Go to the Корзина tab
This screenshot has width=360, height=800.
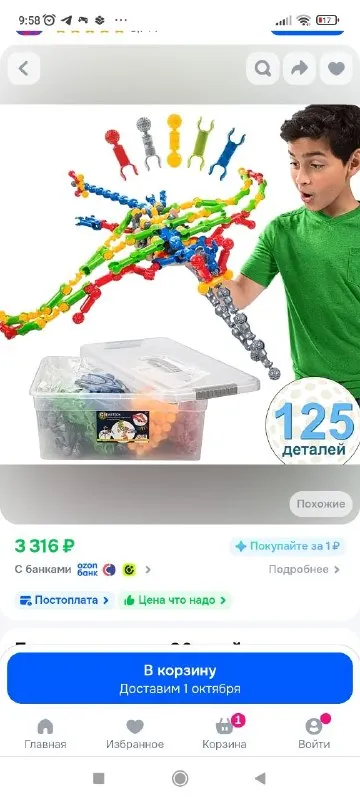[x=224, y=734]
